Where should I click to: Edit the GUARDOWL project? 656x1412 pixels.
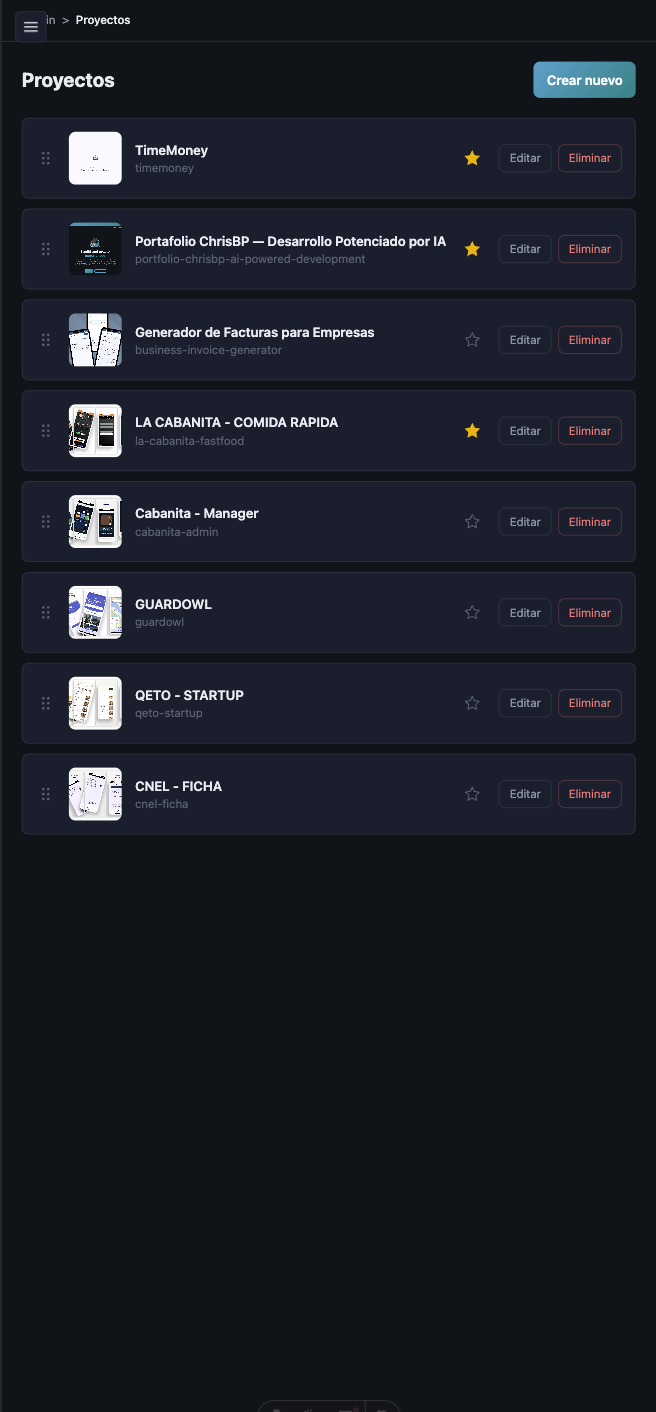coord(525,613)
